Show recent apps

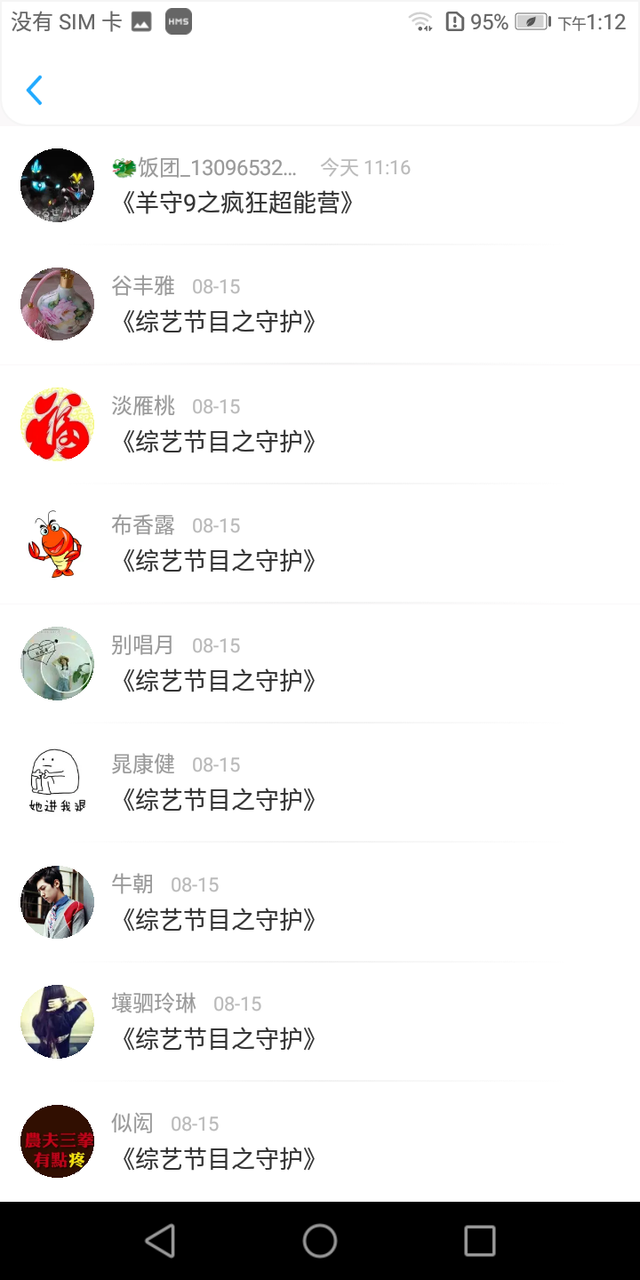tap(480, 1241)
